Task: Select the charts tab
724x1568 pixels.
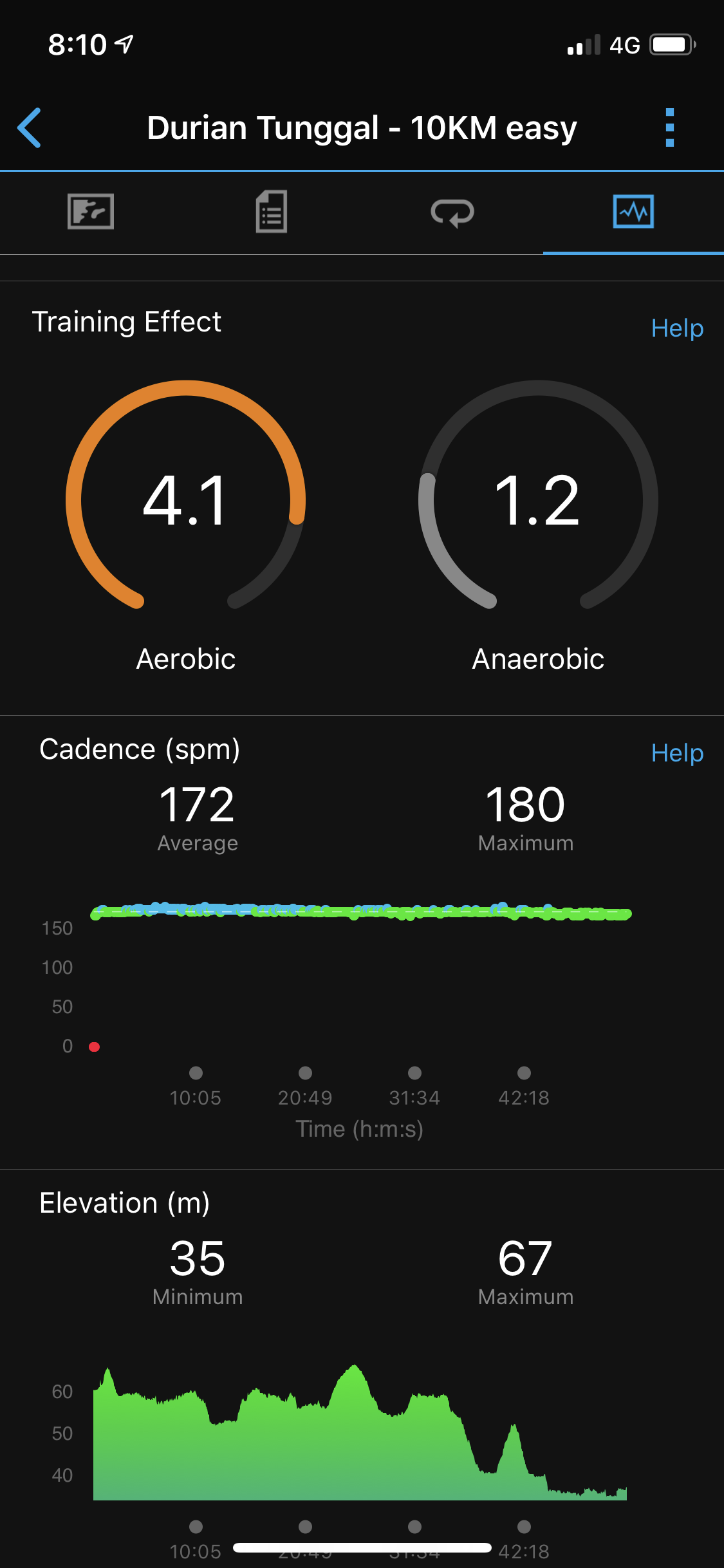Action: coord(633,212)
